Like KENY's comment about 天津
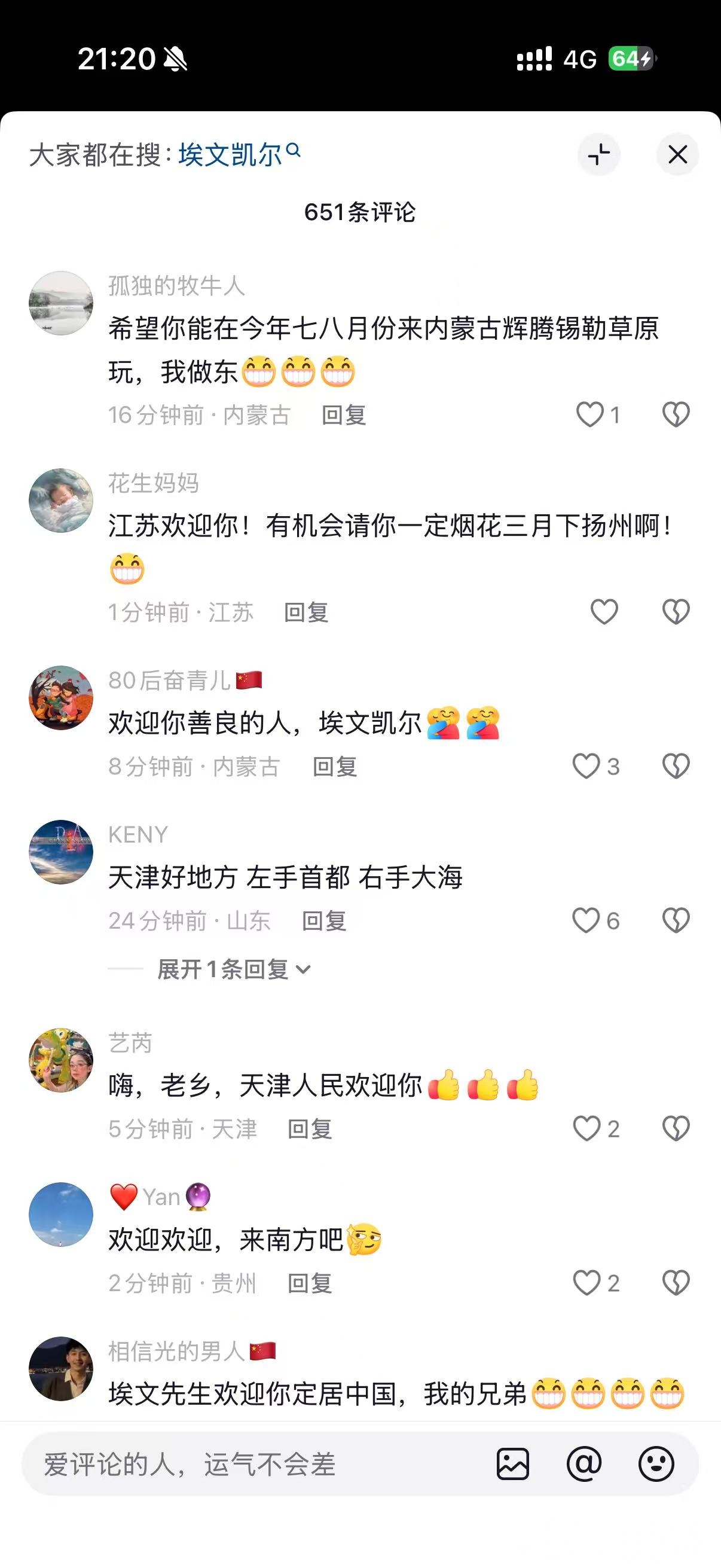Viewport: 721px width, 1568px height. (586, 920)
